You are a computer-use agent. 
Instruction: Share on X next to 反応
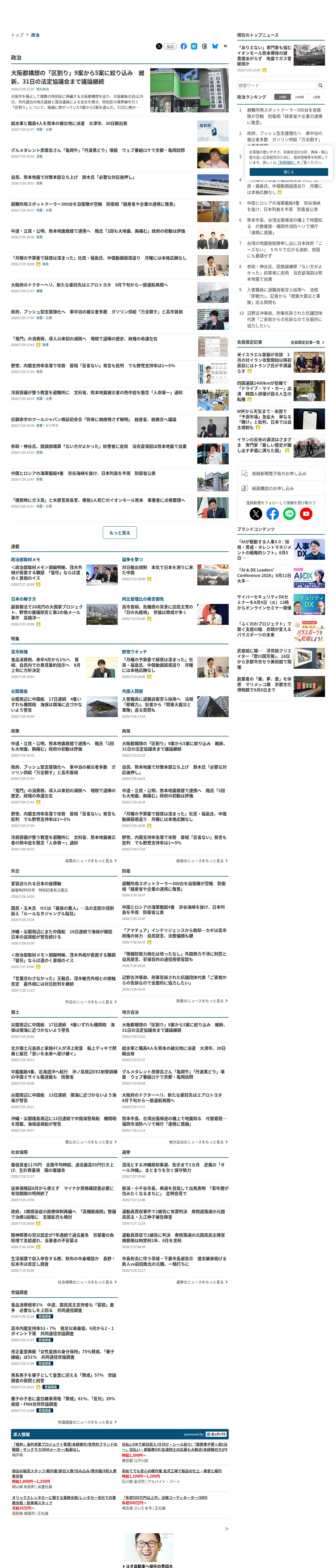click(x=159, y=46)
